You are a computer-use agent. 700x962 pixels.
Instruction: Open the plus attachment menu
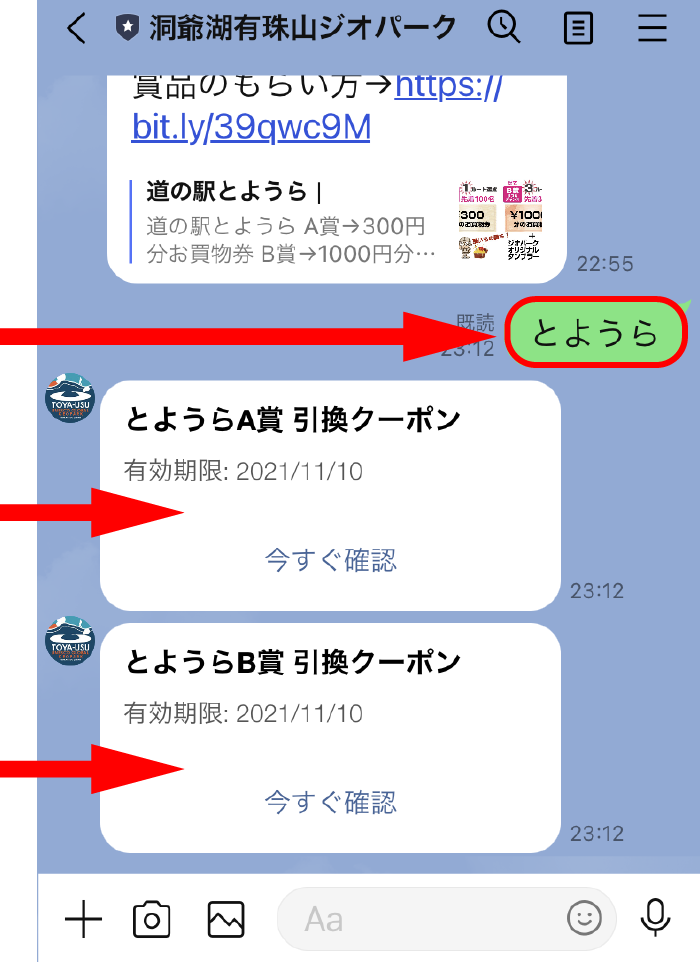point(83,918)
